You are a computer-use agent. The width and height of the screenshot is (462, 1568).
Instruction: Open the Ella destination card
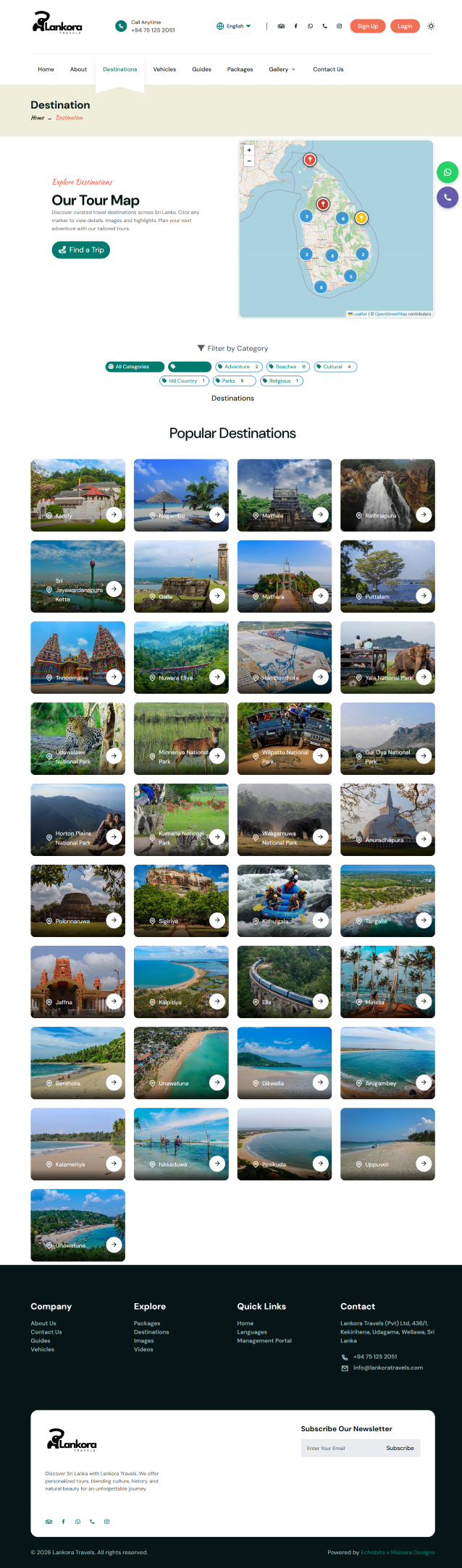click(285, 982)
